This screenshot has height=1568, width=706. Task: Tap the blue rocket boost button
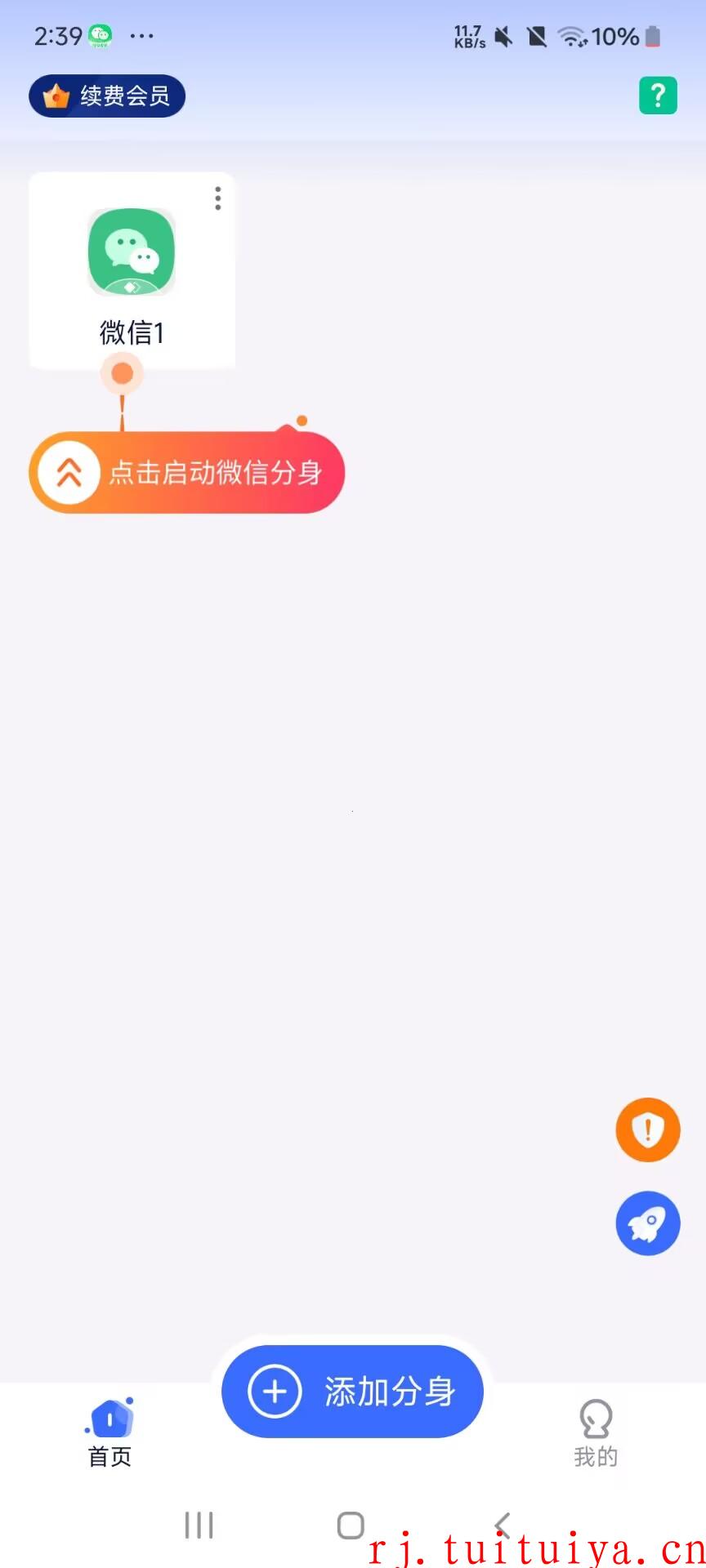[648, 1223]
